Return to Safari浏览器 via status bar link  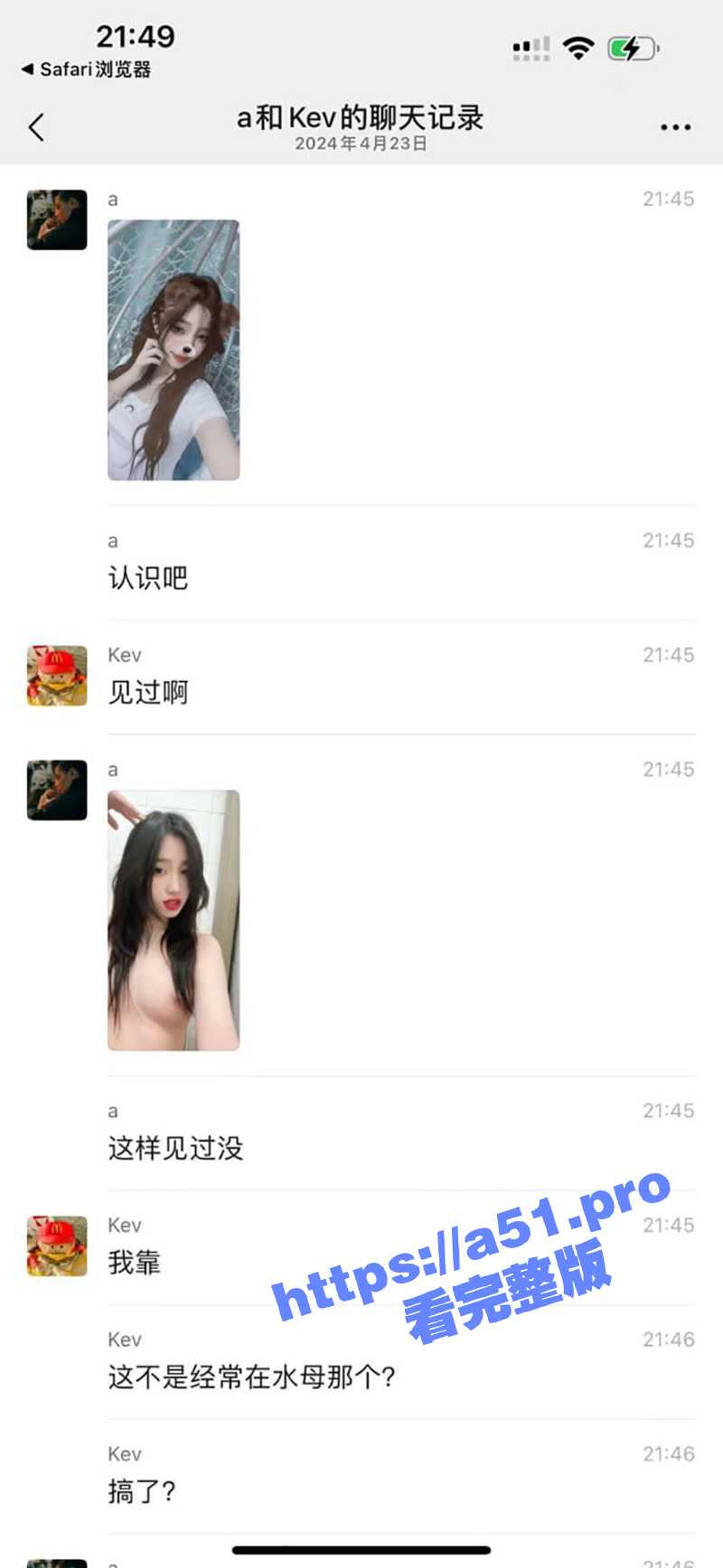click(x=86, y=70)
